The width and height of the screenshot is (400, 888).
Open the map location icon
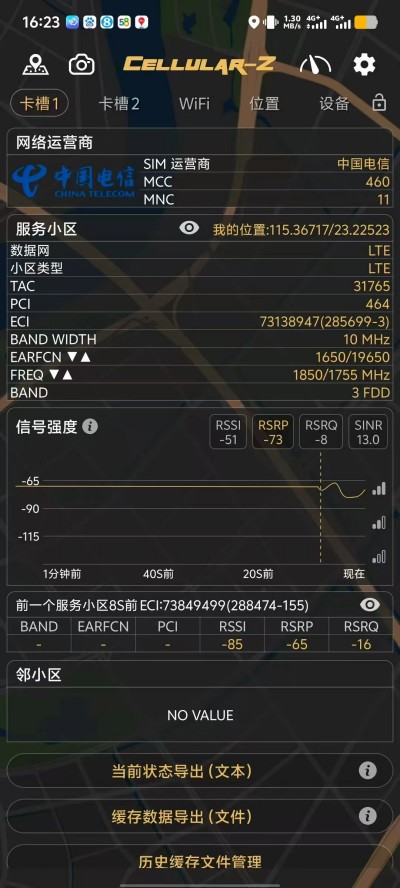[x=35, y=65]
